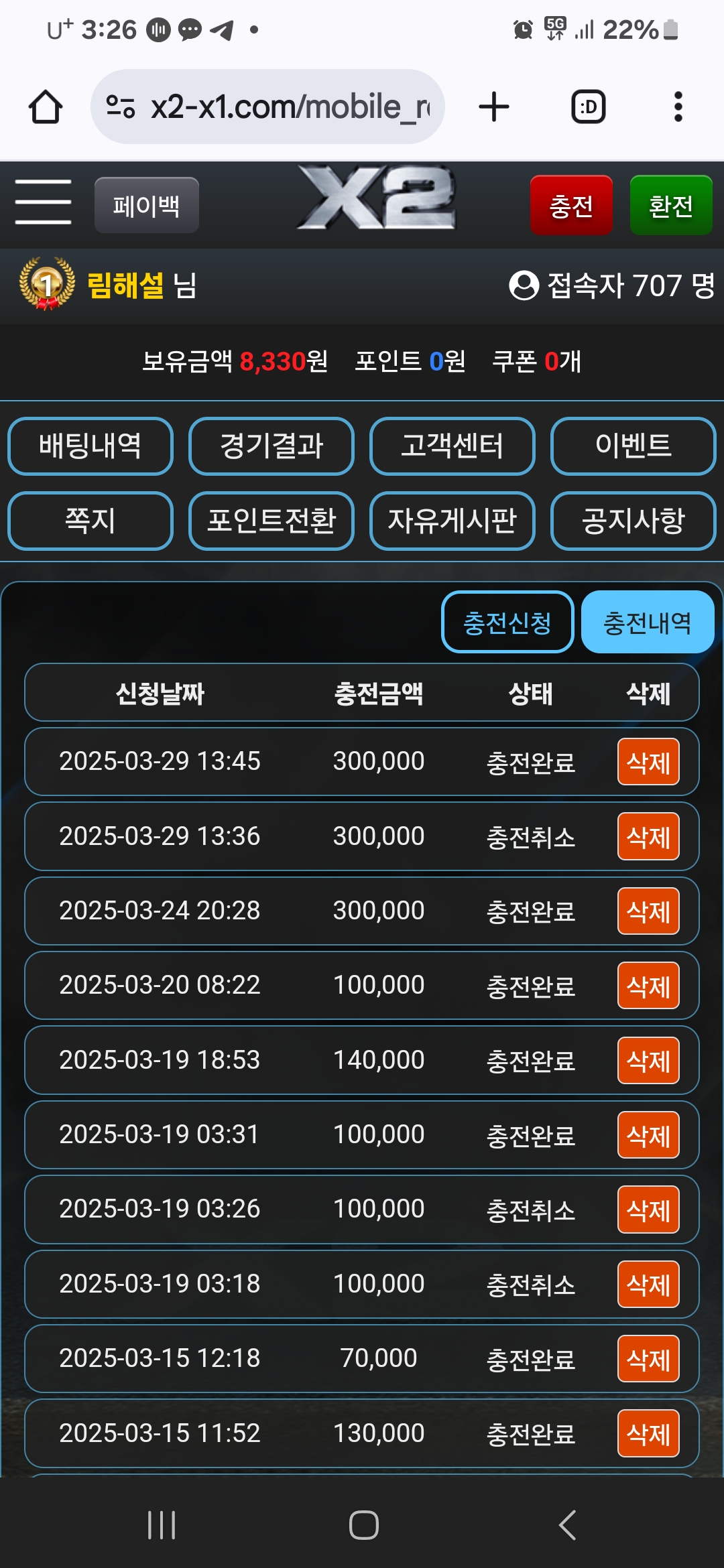Go to the 이벤트 page
Screen dimensions: 724x1568
point(633,446)
